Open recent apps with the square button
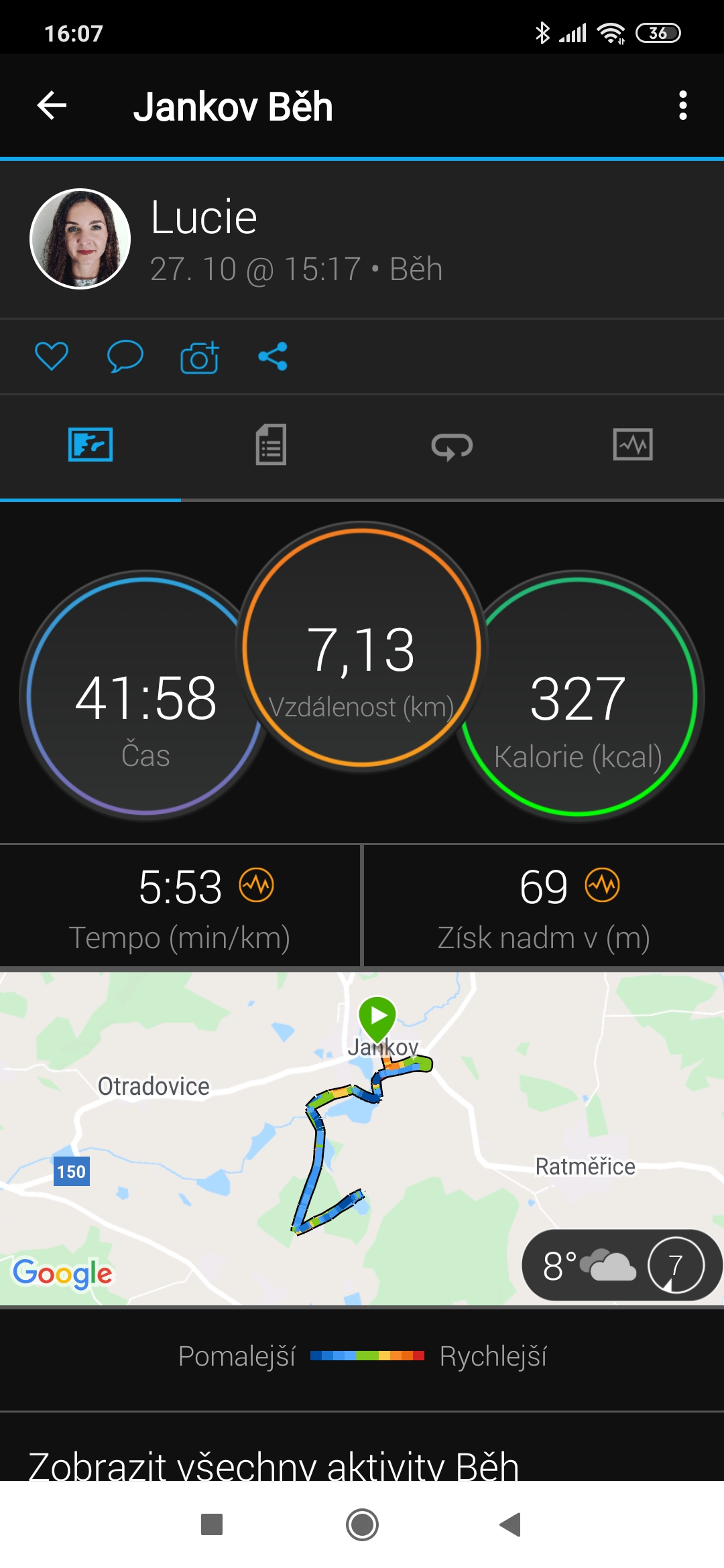Screen dimensions: 724x1568 point(212,1524)
